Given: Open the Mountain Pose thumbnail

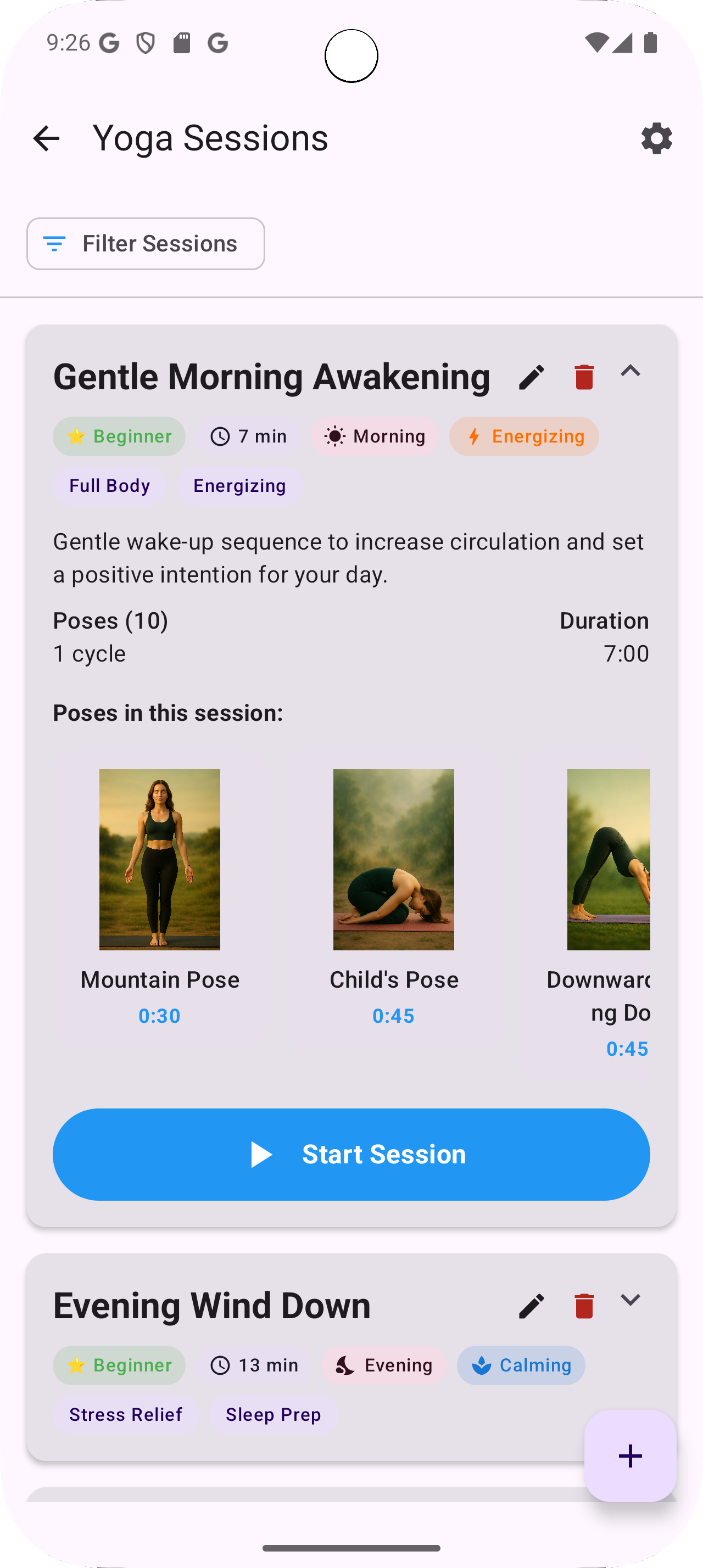Looking at the screenshot, I should [159, 859].
